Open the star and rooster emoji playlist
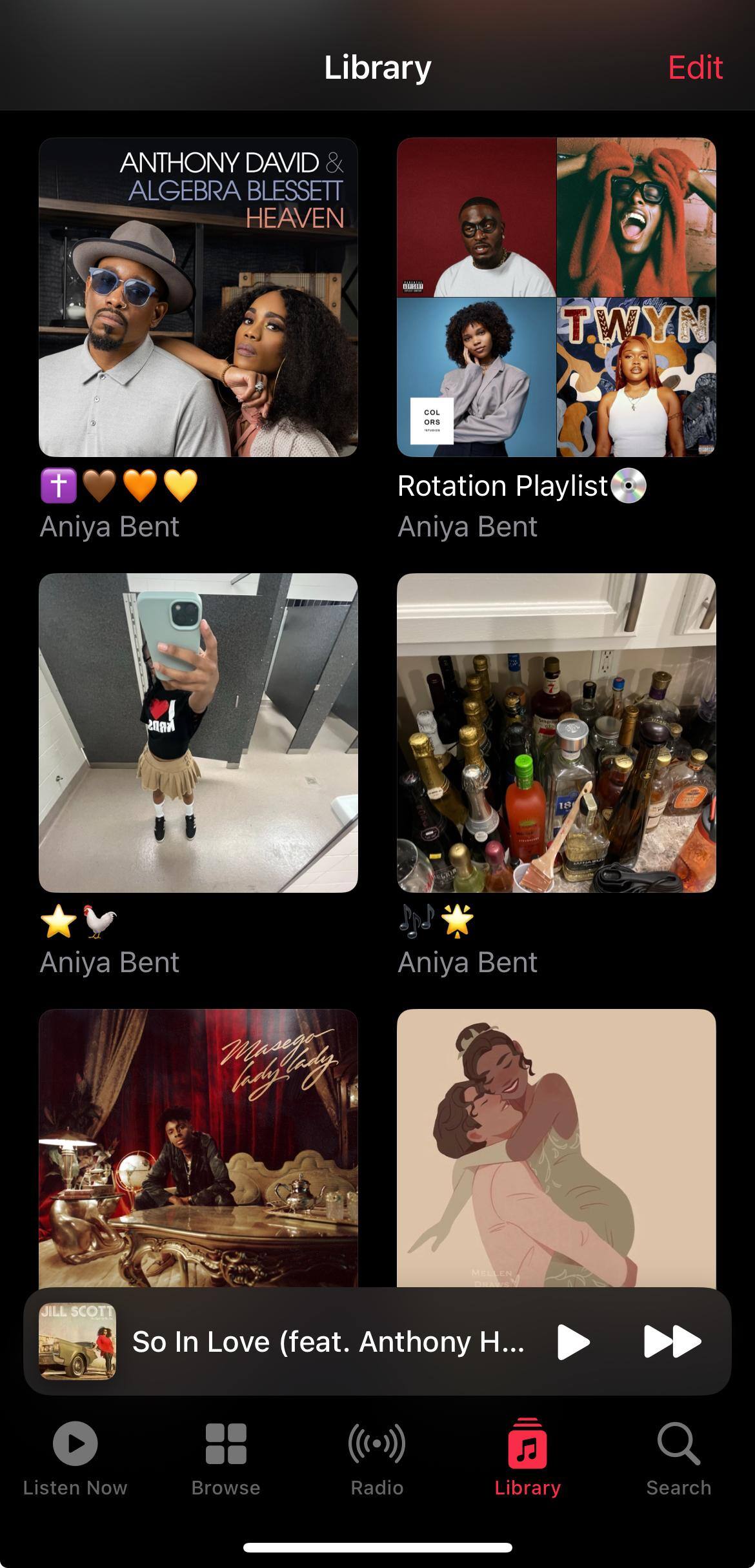755x1568 pixels. click(x=198, y=733)
